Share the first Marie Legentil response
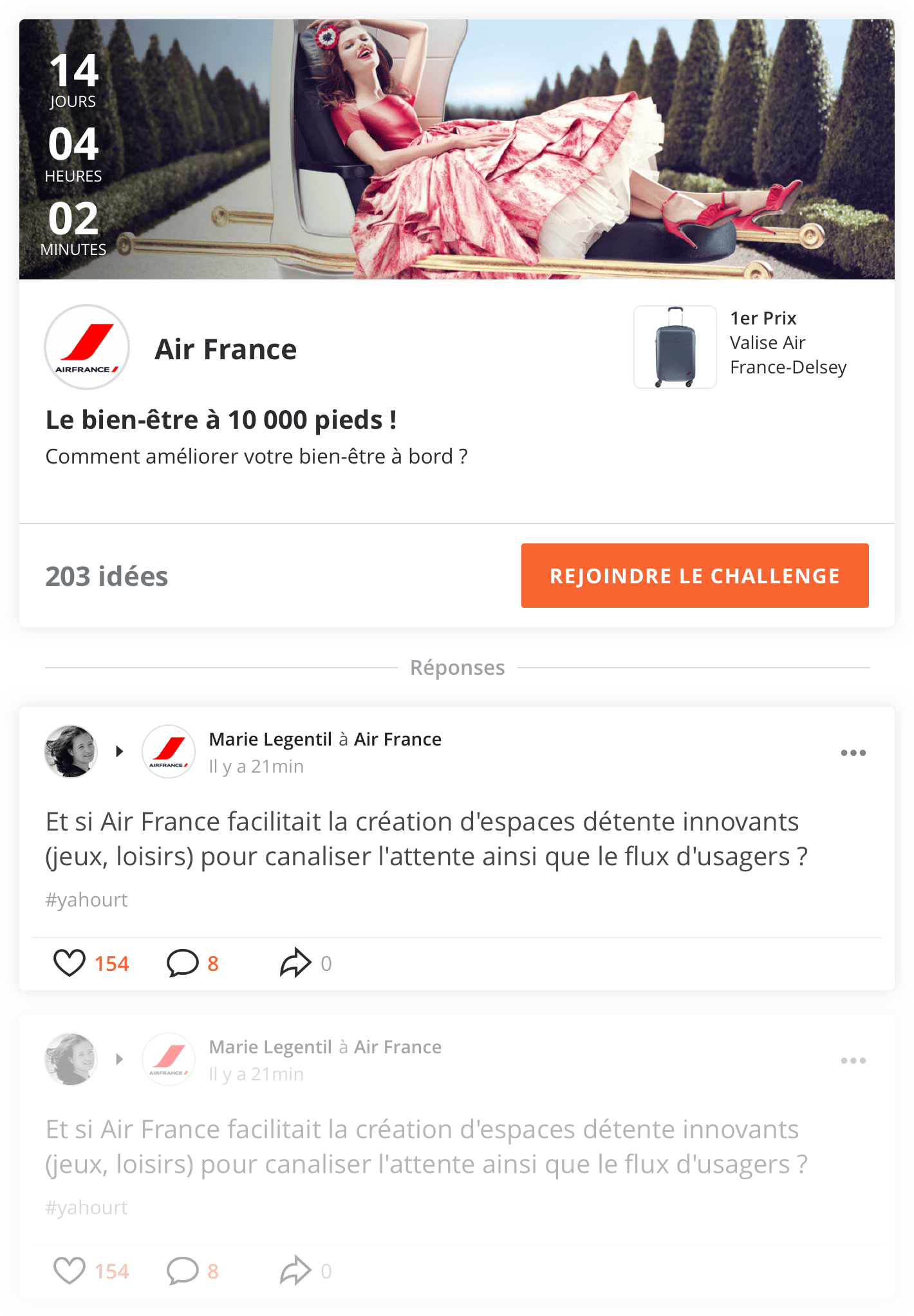 (295, 963)
